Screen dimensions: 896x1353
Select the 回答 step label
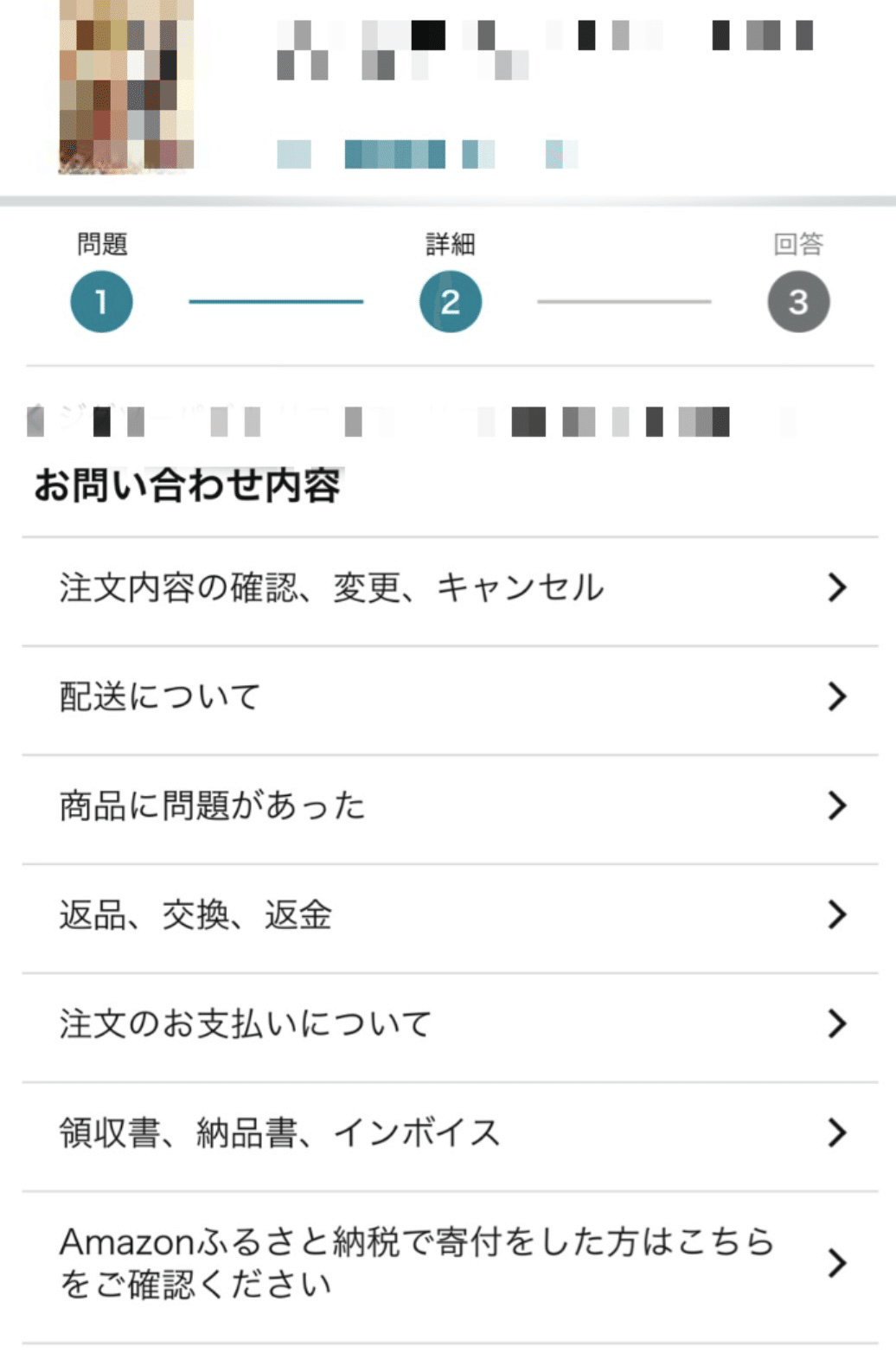tap(797, 245)
